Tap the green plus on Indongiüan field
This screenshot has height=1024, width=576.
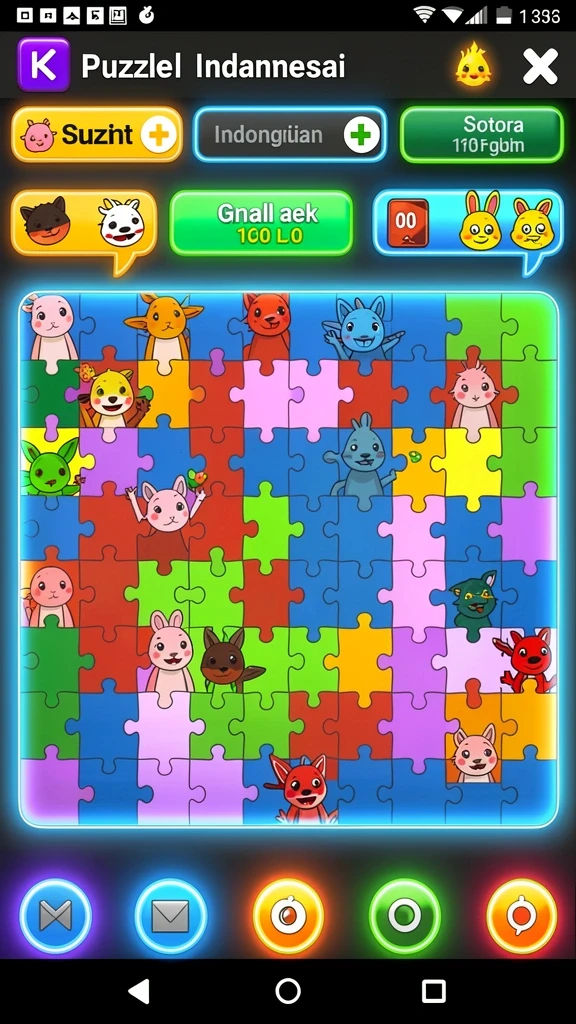tap(362, 135)
